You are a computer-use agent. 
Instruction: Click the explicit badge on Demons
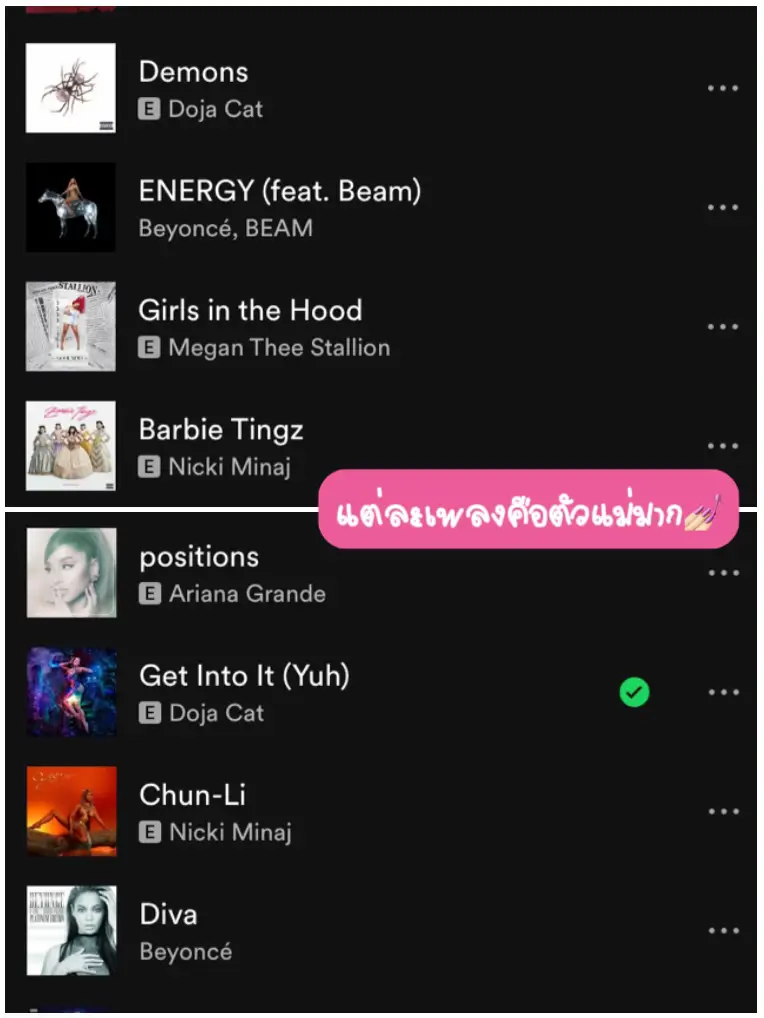(x=150, y=110)
